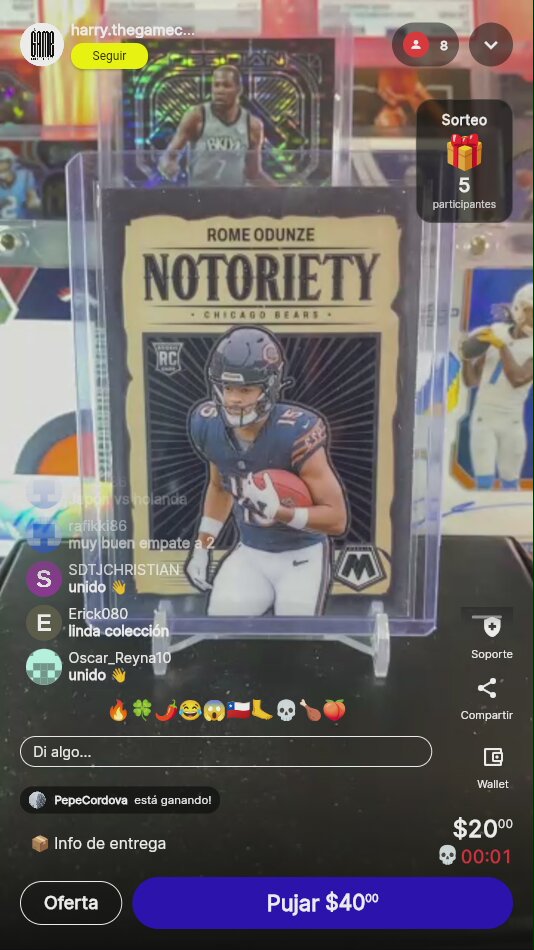Send the skull emoji reaction
The height and width of the screenshot is (950, 534).
286,710
